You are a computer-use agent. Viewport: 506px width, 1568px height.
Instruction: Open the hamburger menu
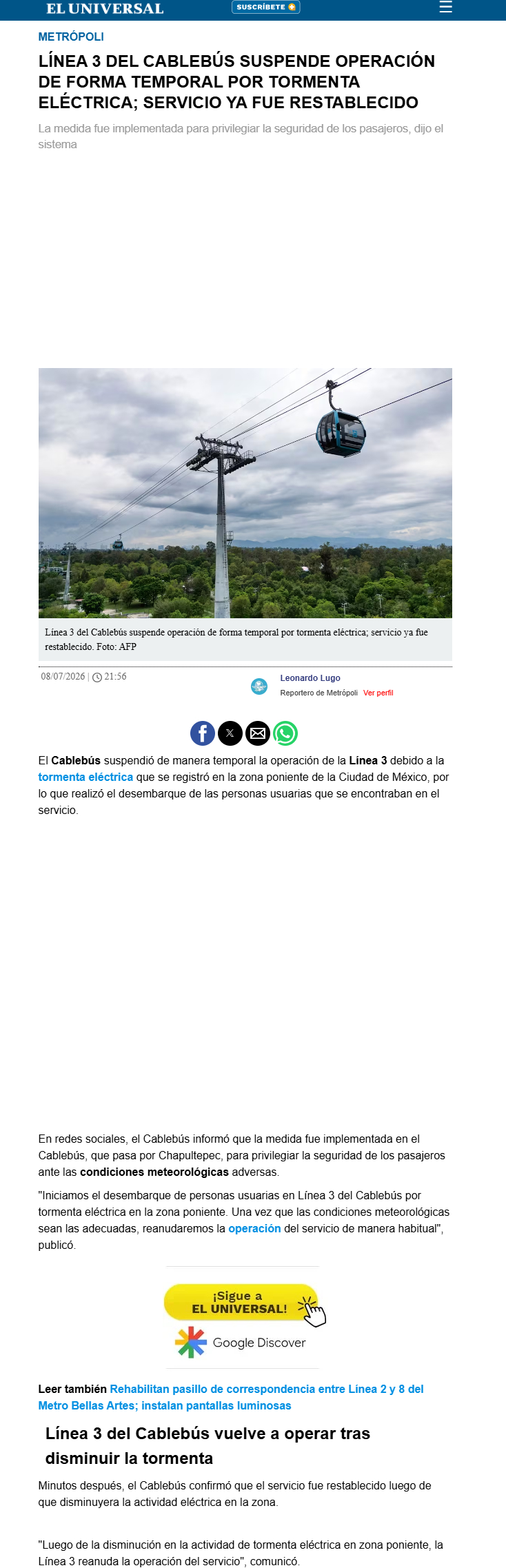point(446,7)
